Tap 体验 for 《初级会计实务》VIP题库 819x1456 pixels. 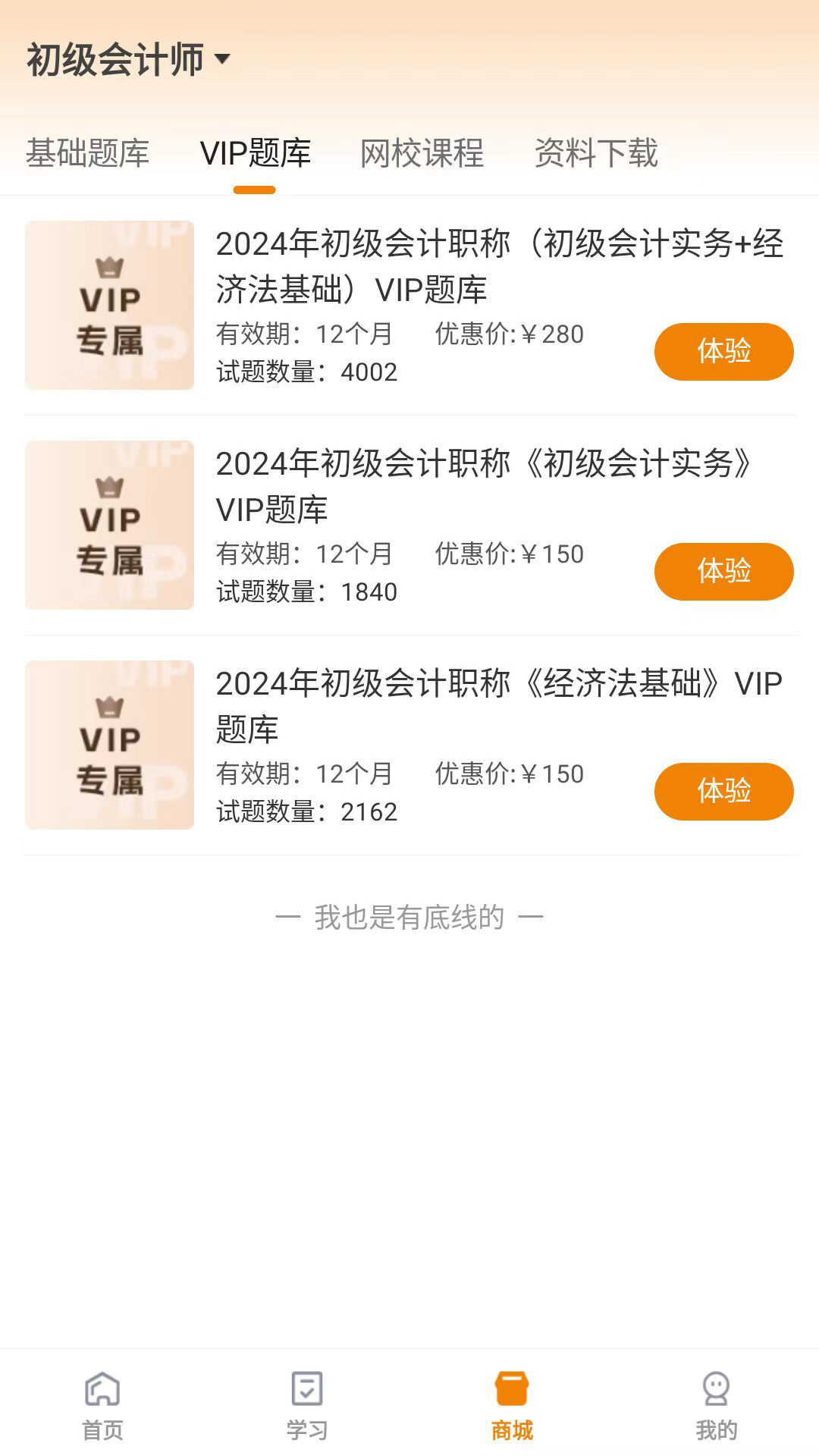[723, 572]
